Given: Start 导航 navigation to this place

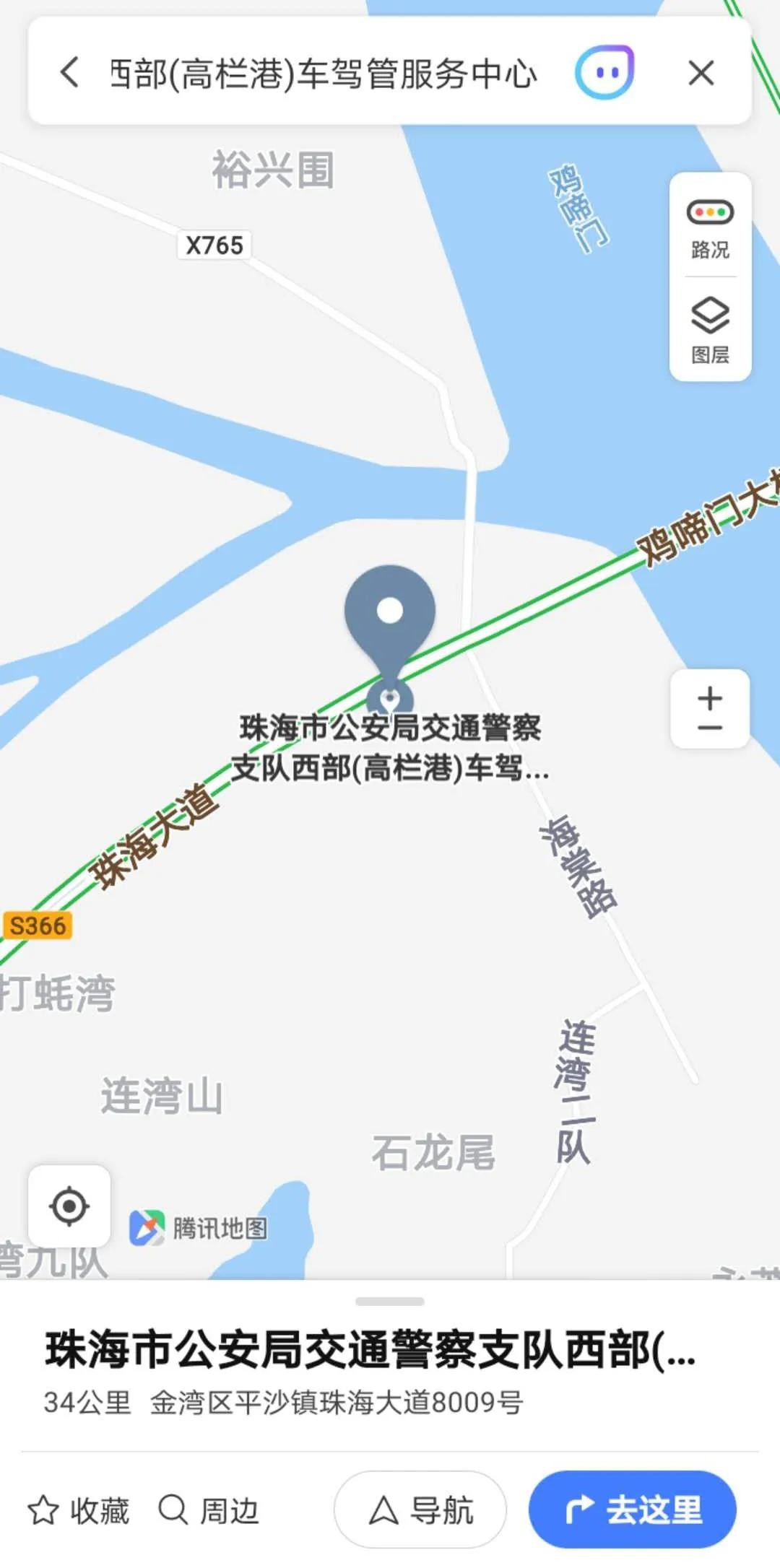Looking at the screenshot, I should coord(420,1510).
